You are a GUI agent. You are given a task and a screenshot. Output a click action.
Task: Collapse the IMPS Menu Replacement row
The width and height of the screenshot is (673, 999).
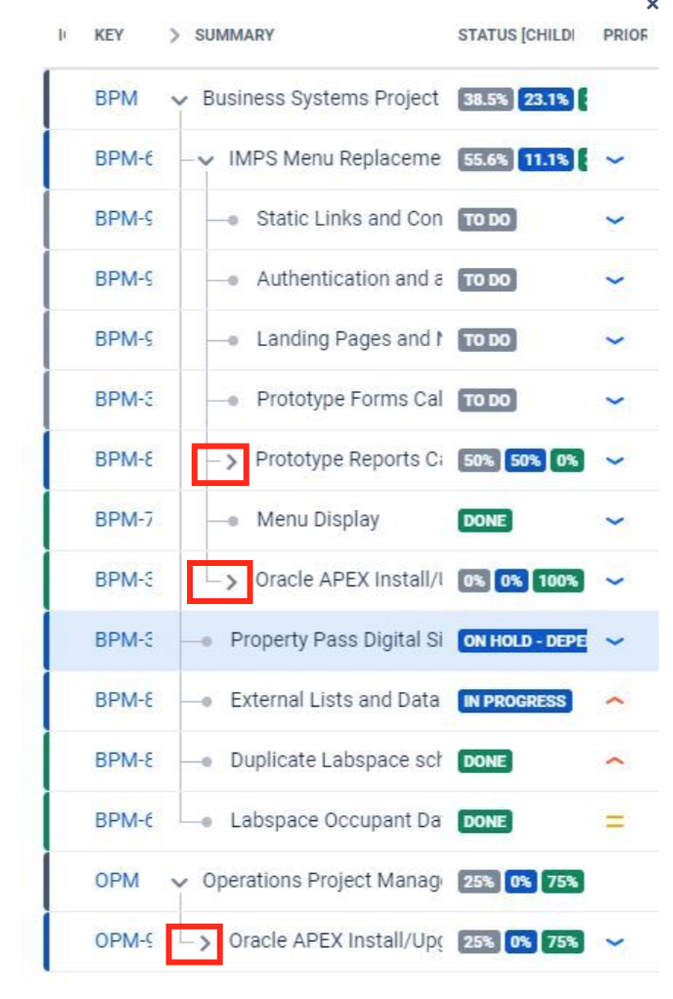tap(206, 159)
